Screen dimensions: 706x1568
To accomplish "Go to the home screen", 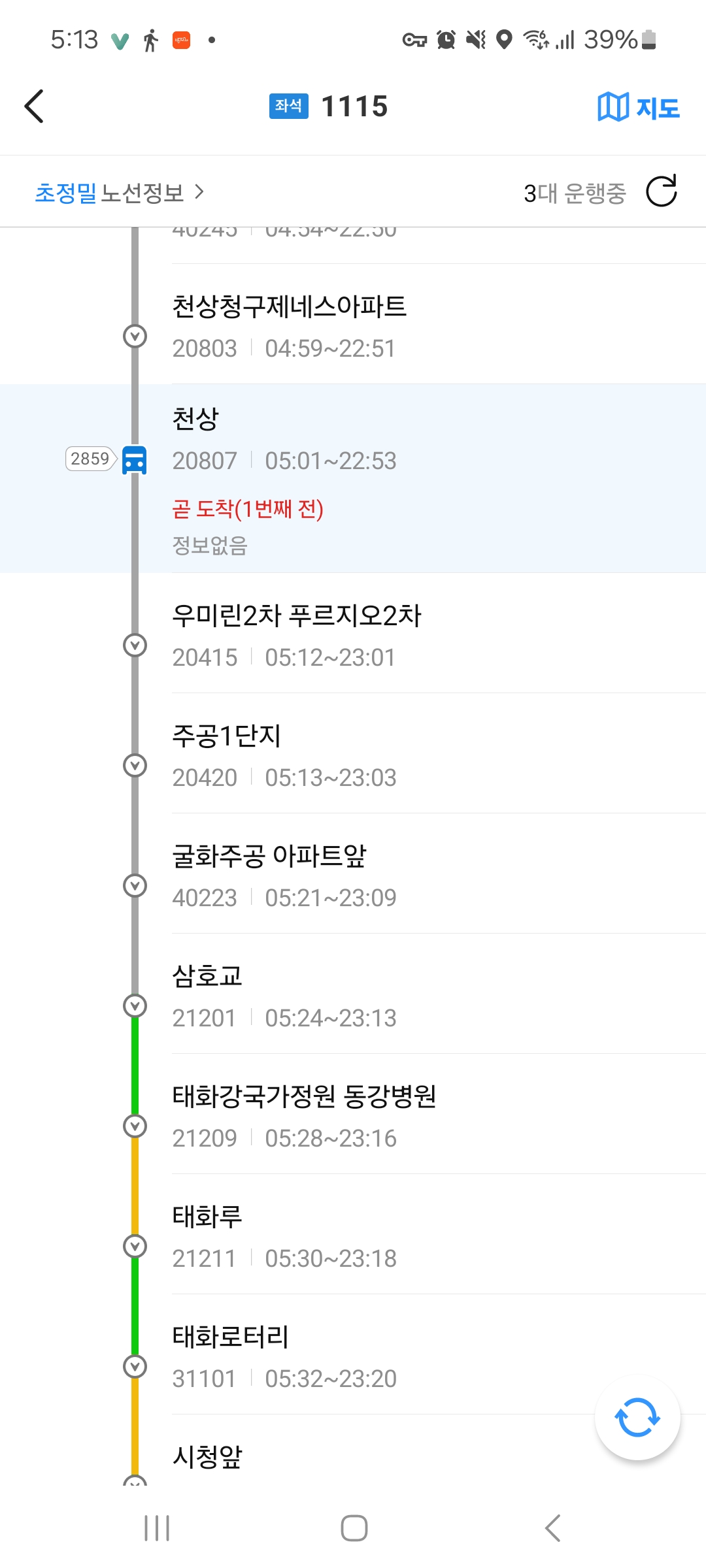I will (354, 1528).
